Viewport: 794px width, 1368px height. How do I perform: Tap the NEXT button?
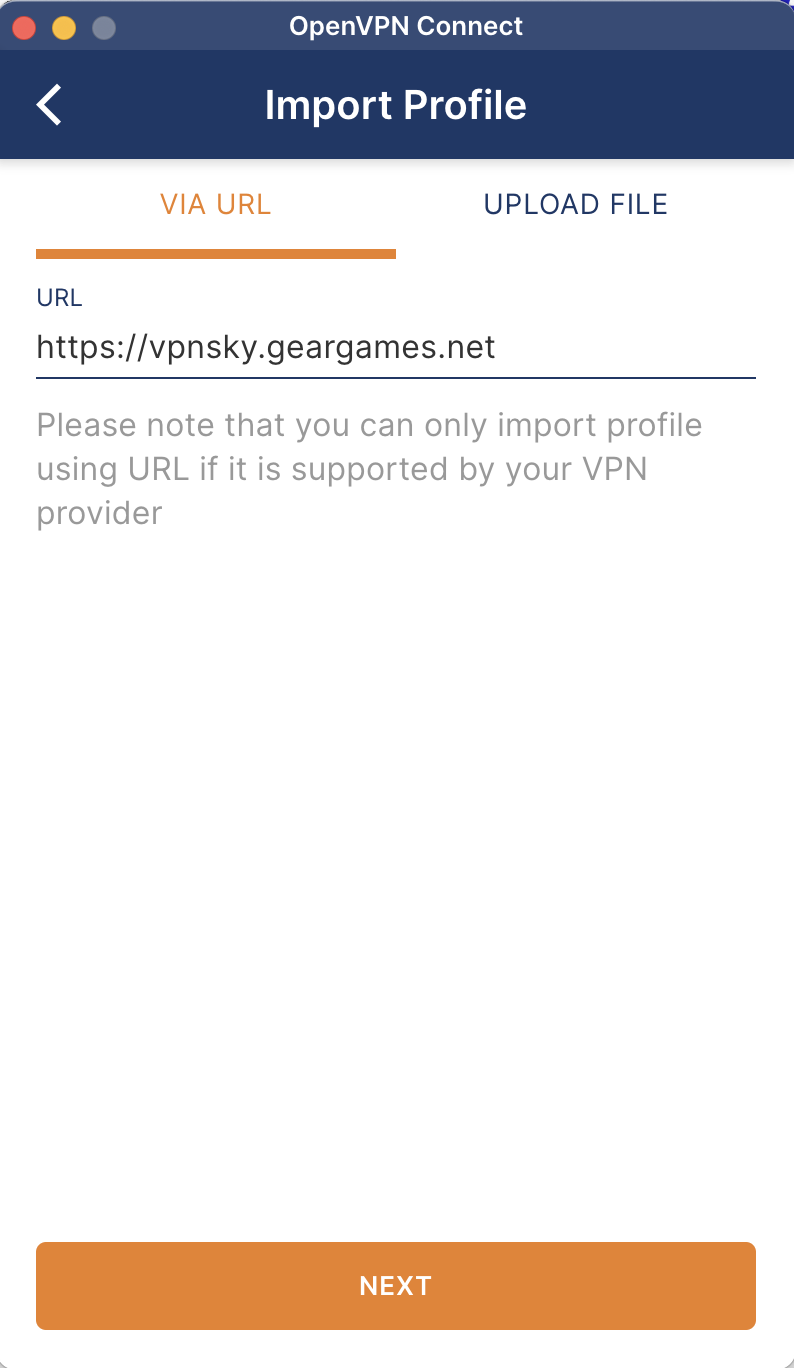point(395,1285)
